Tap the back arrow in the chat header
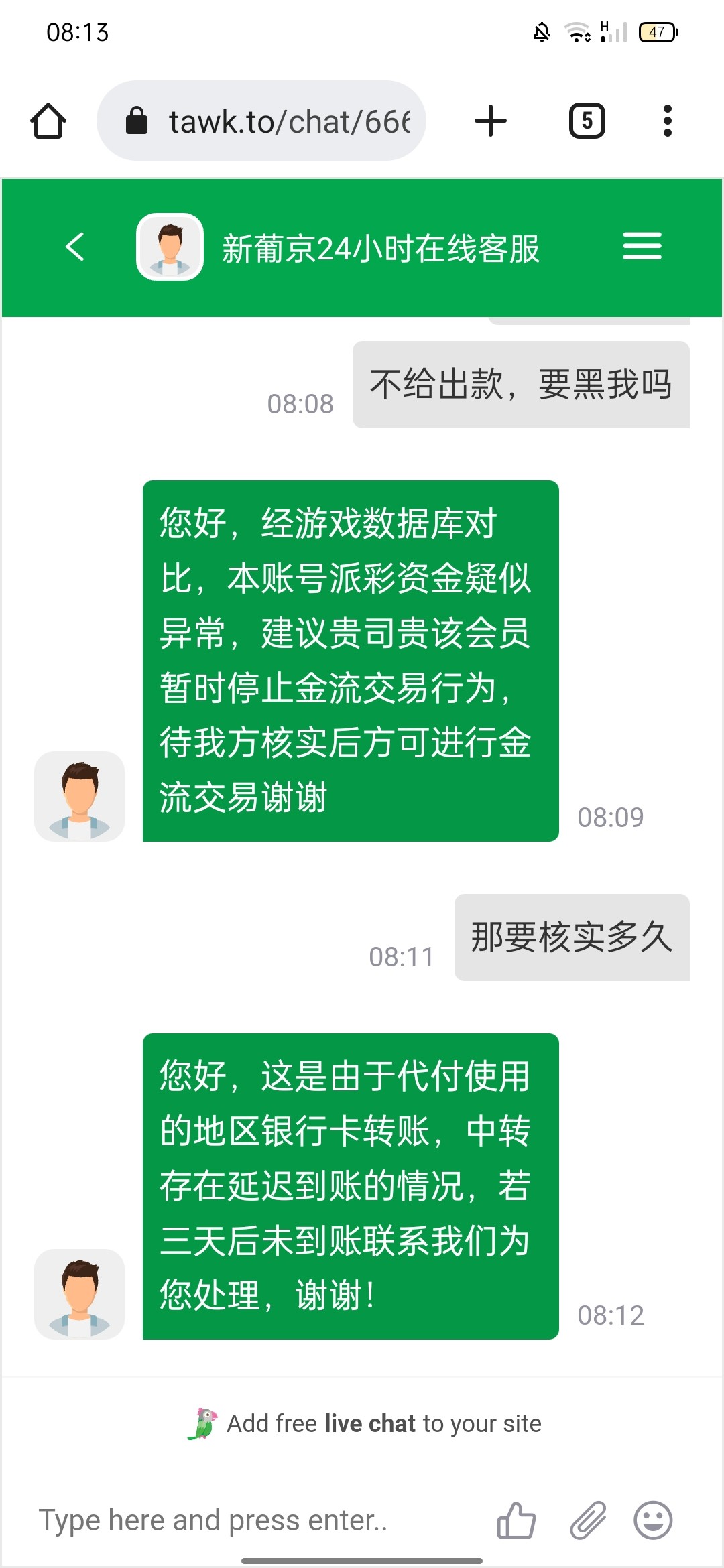The height and width of the screenshot is (1568, 724). pos(75,246)
